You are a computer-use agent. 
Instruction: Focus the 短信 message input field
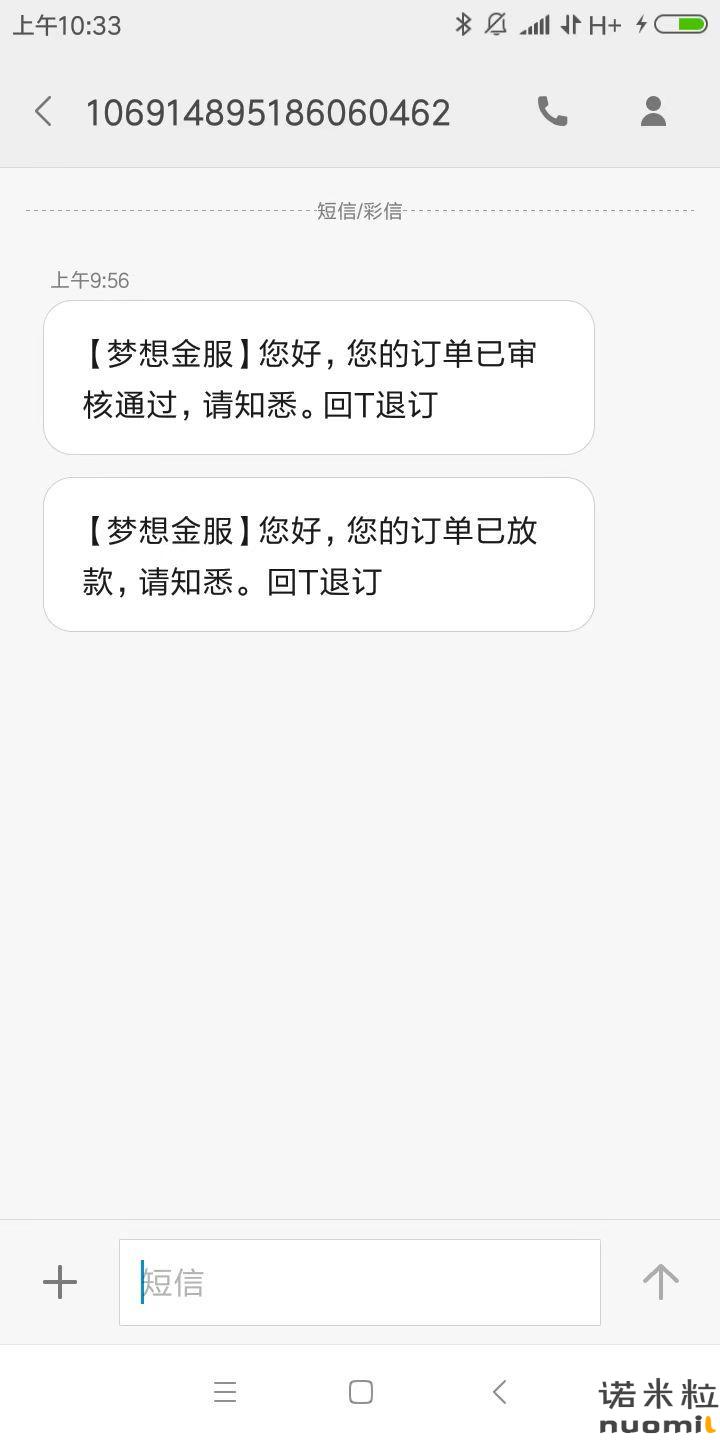(x=360, y=1282)
